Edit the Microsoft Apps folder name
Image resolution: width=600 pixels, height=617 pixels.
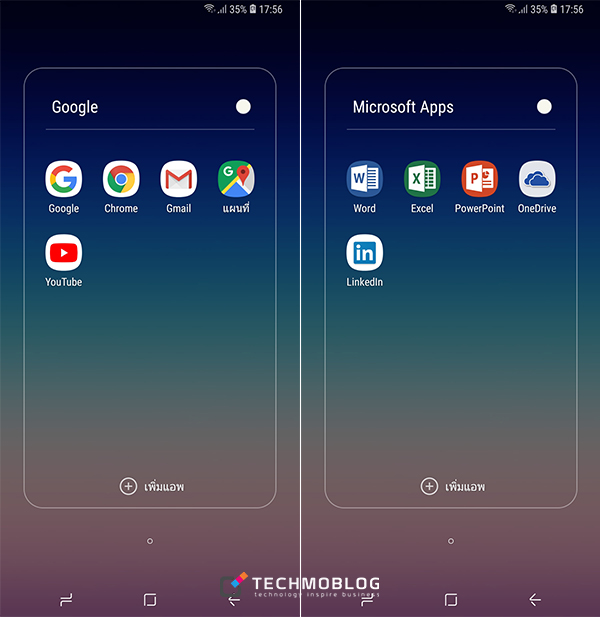click(x=403, y=107)
